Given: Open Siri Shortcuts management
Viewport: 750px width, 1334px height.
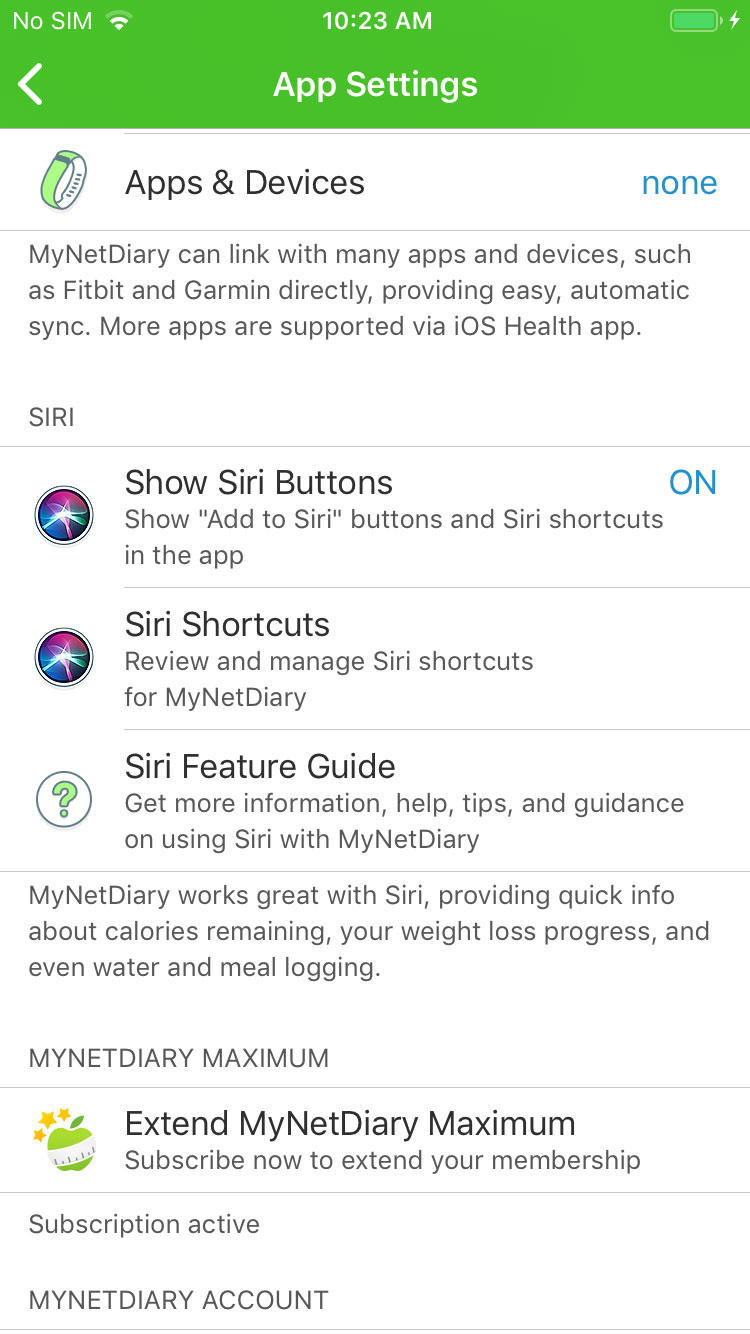Looking at the screenshot, I should [375, 659].
